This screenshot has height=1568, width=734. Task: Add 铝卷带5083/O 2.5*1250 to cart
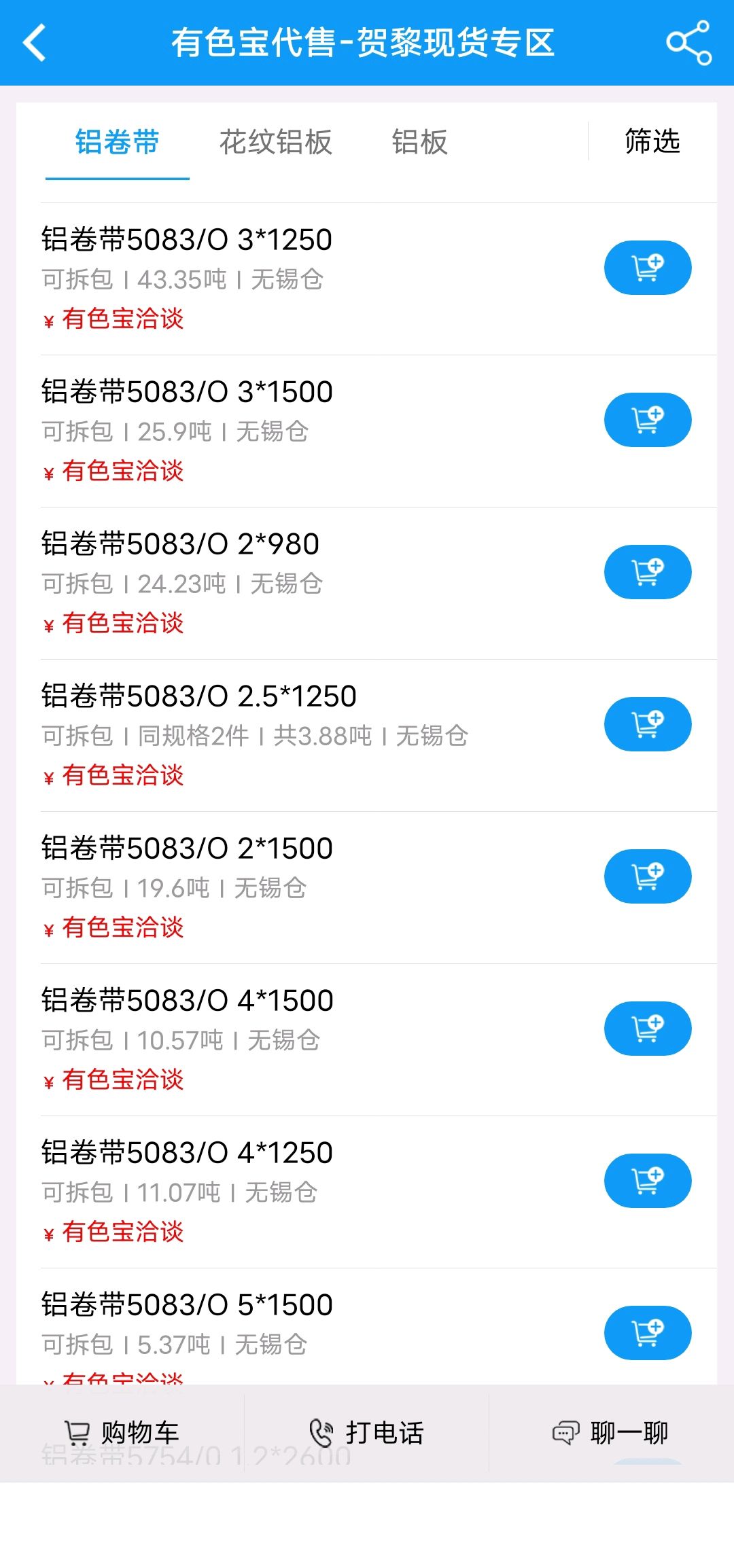tap(648, 724)
